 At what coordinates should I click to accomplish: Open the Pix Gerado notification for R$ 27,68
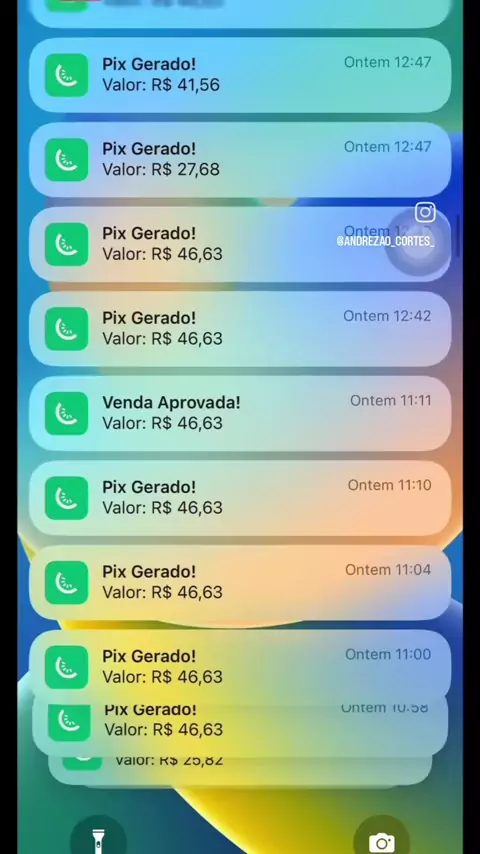coord(240,159)
